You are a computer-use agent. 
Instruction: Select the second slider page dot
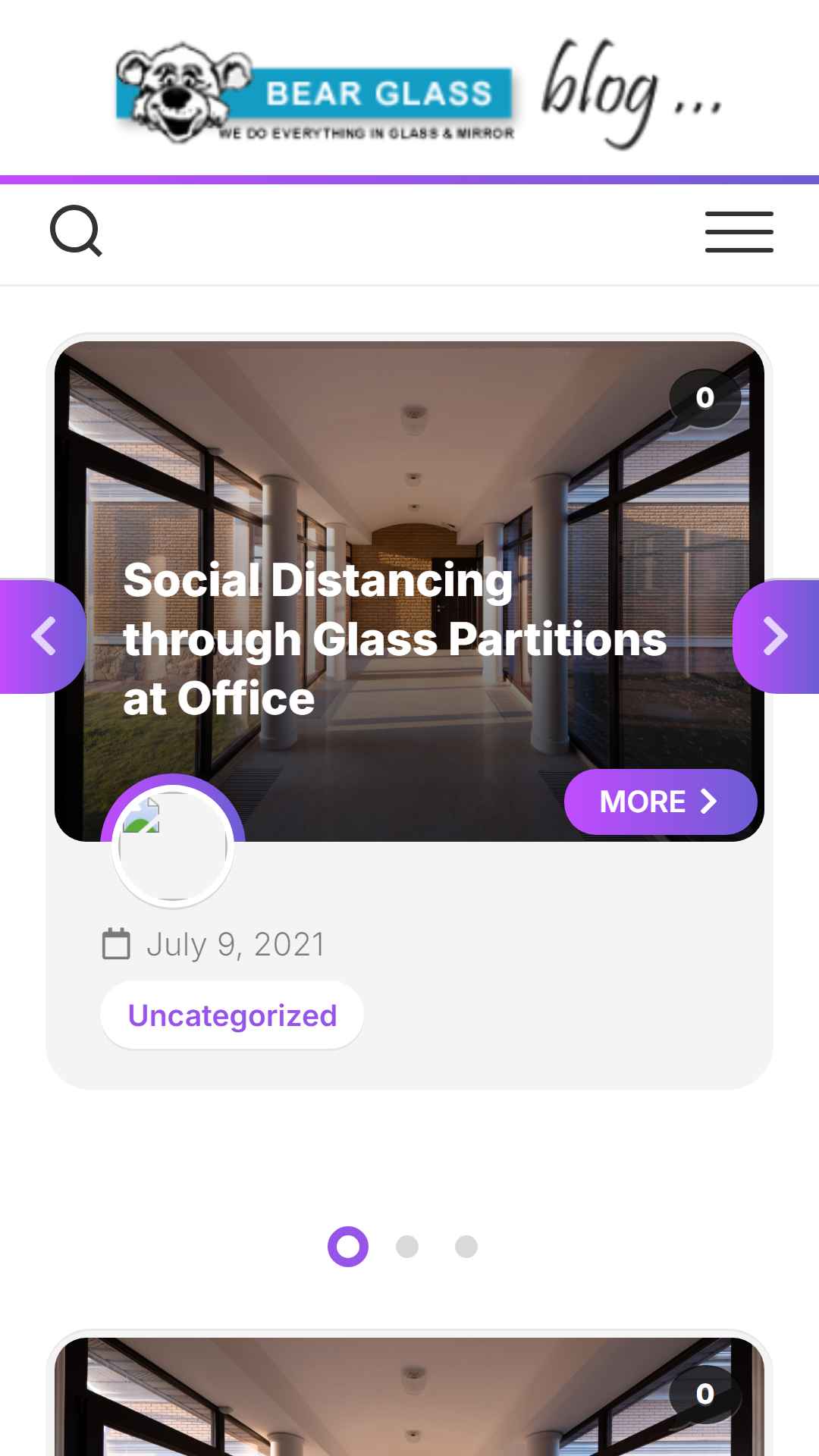click(x=407, y=1247)
